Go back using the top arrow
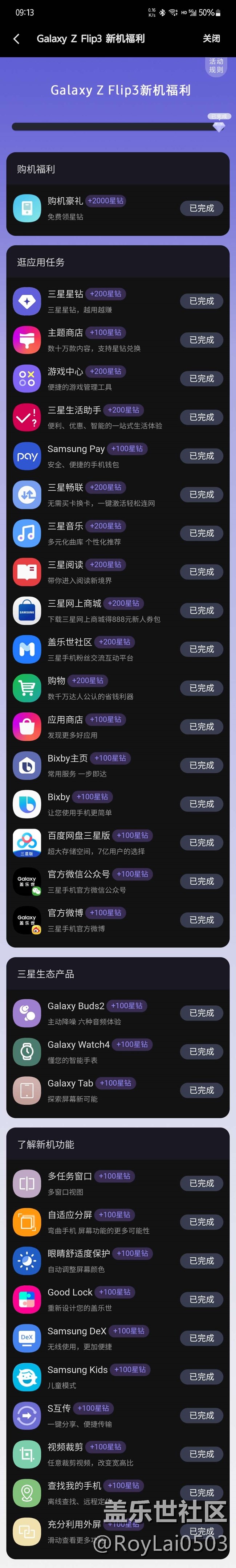236x1568 pixels. coord(16,39)
